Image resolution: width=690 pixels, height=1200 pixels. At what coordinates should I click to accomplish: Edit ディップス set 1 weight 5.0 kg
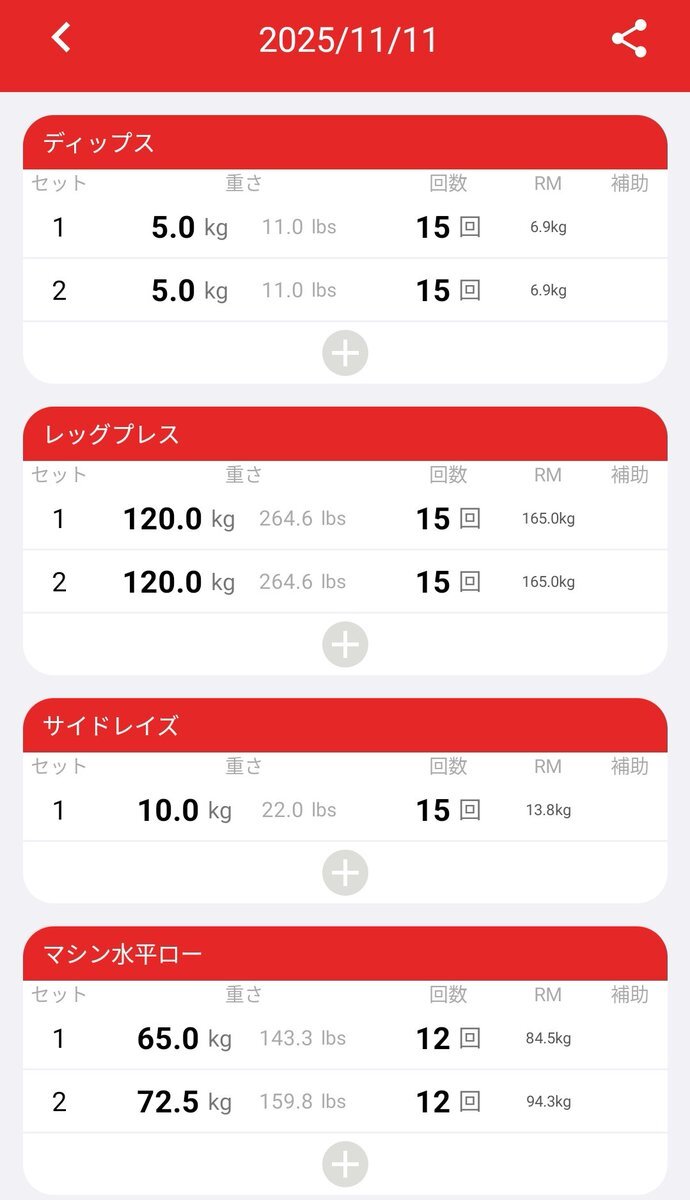click(x=174, y=228)
